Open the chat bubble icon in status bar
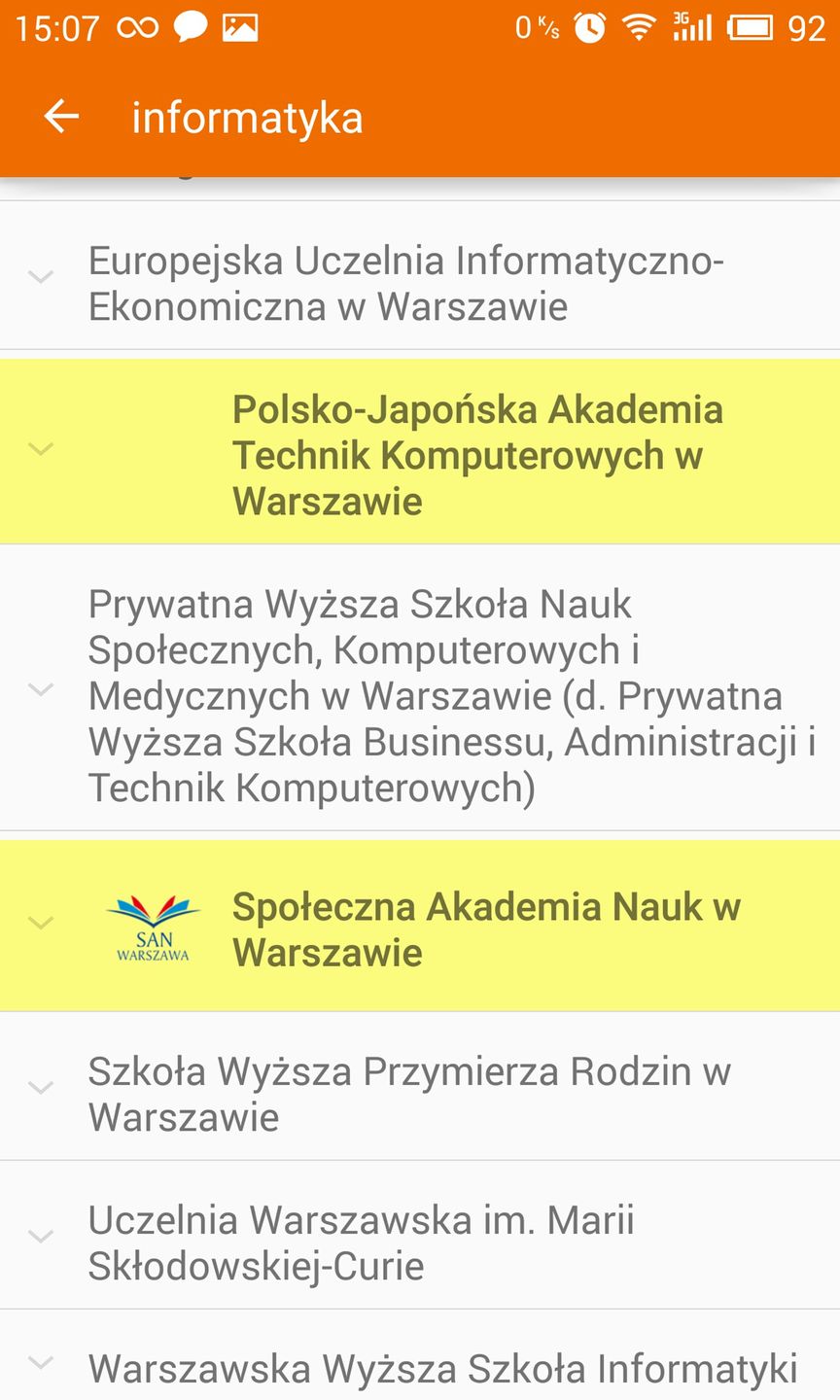The image size is (840, 1400). [x=191, y=26]
